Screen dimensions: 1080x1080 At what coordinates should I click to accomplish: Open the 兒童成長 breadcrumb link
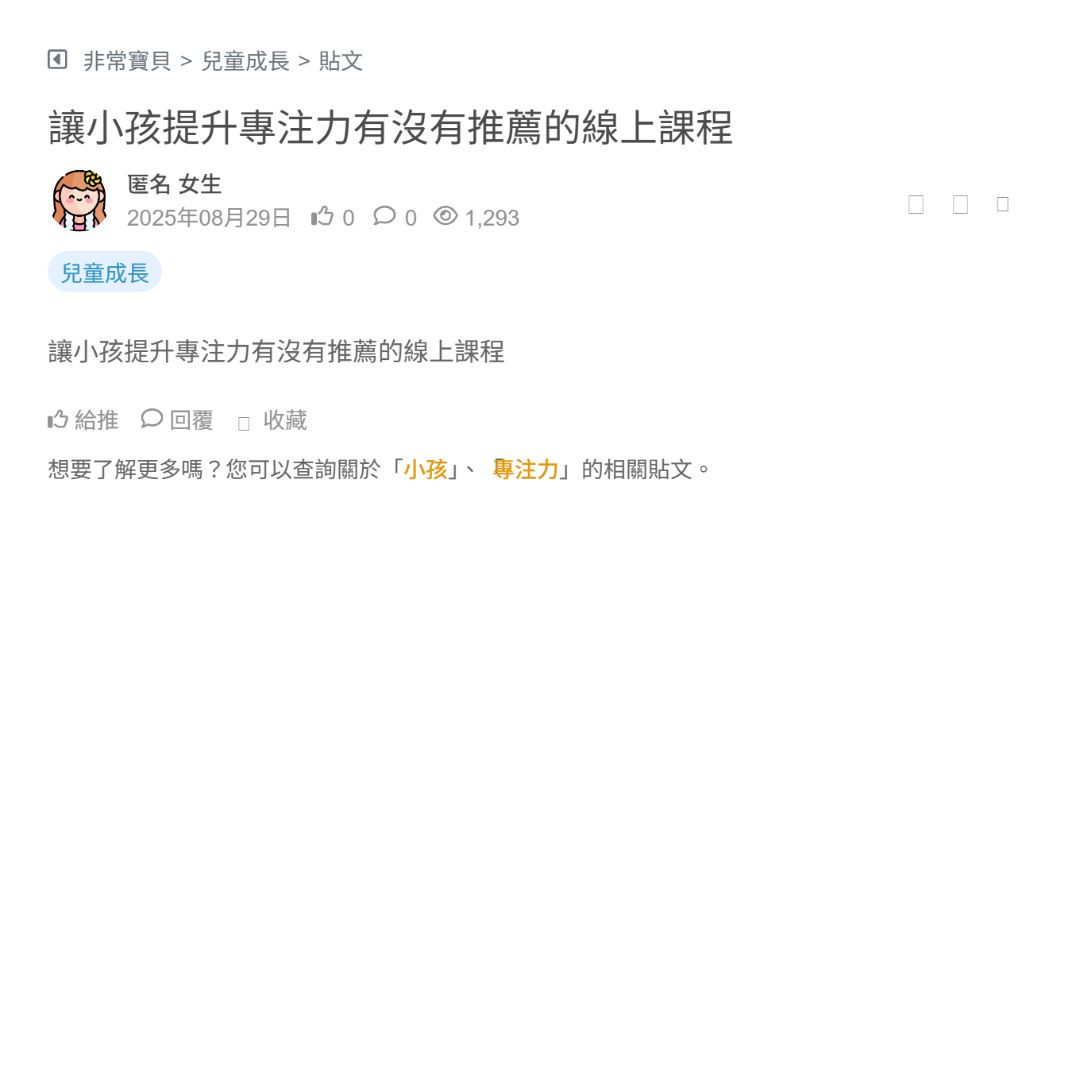point(245,61)
